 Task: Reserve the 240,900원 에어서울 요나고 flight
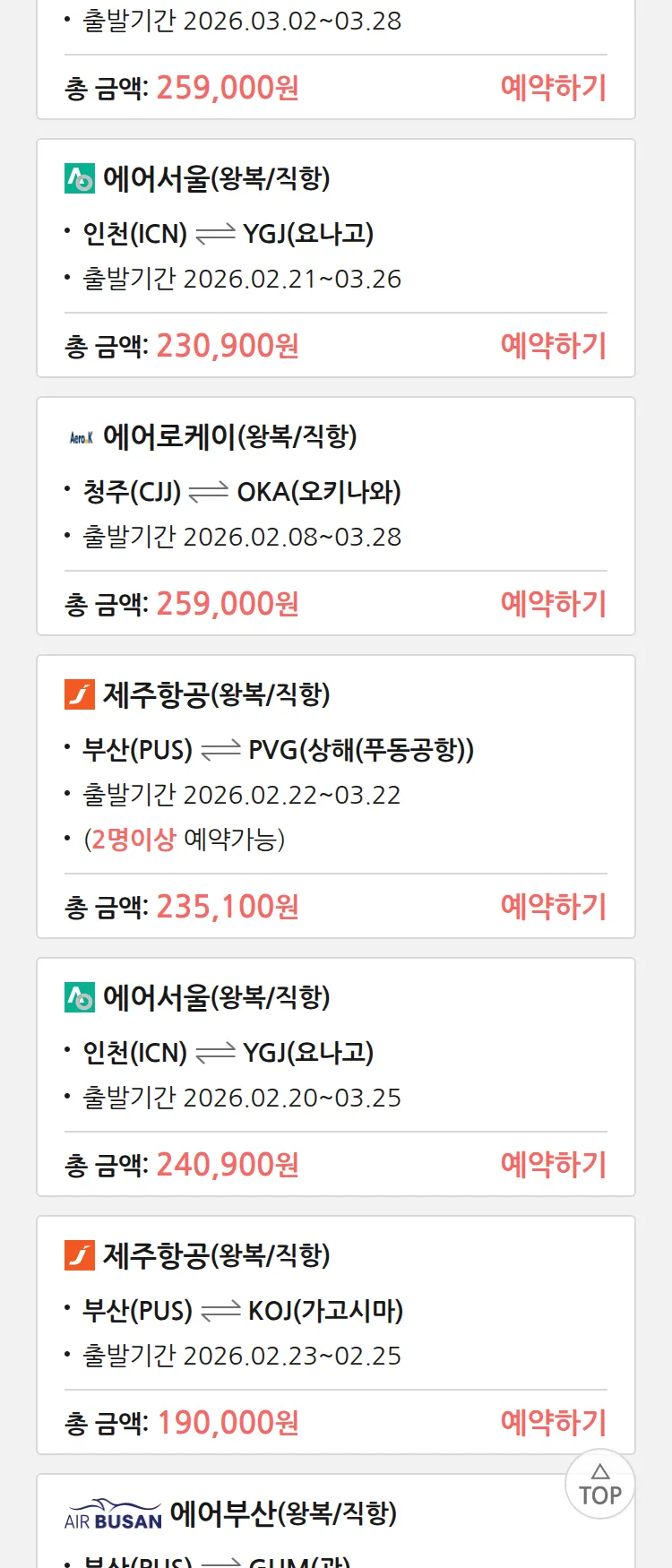click(553, 1165)
